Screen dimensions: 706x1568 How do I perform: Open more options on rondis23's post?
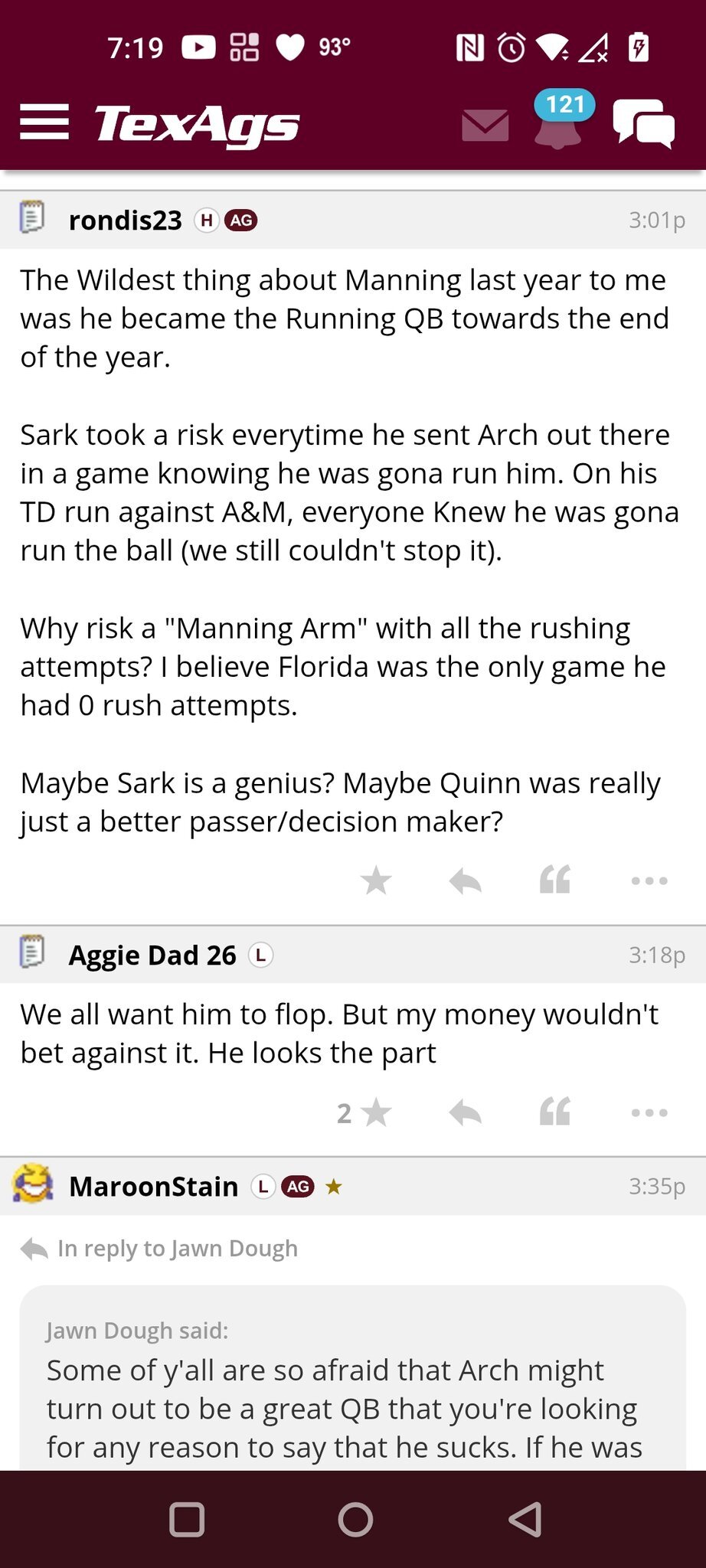pyautogui.click(x=649, y=881)
